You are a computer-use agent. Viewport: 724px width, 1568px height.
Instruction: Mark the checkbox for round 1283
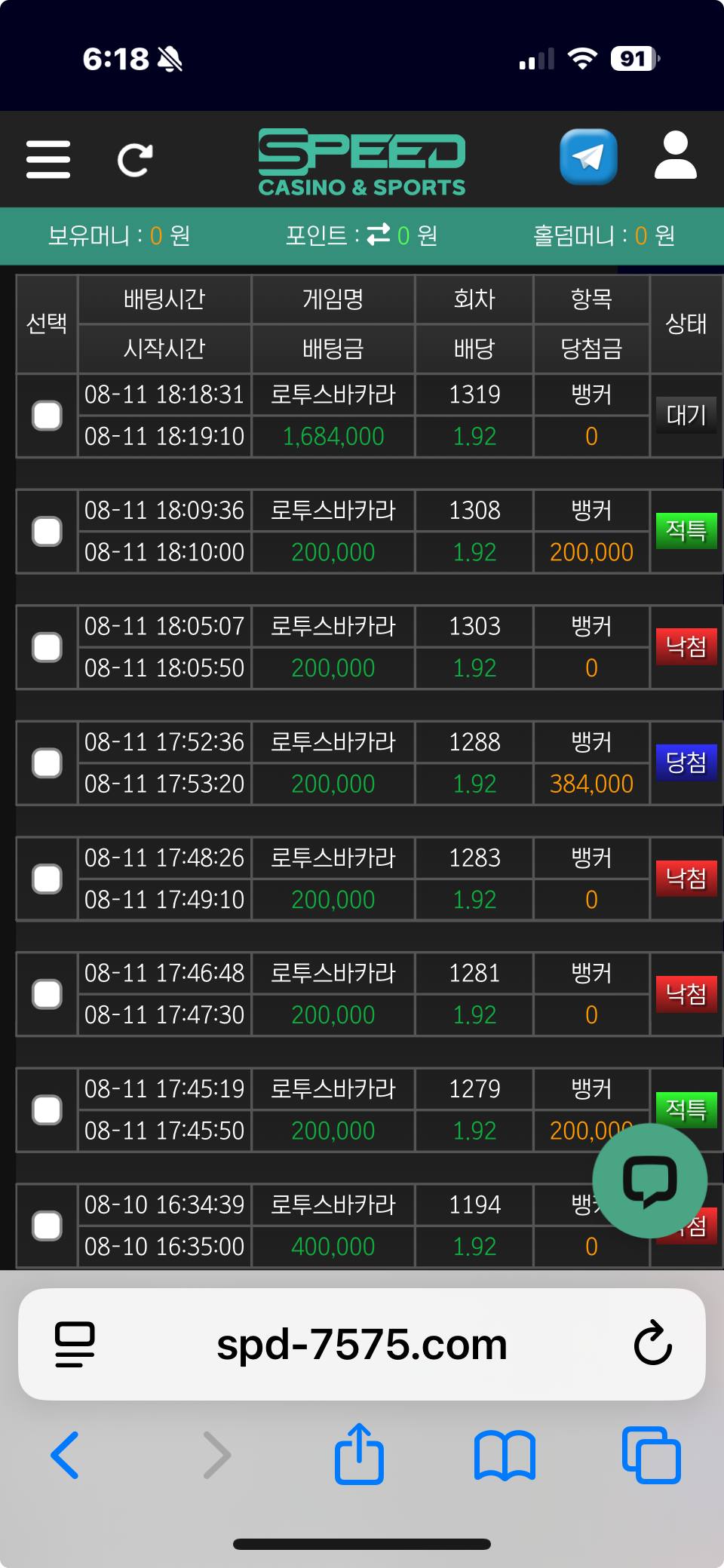click(47, 879)
